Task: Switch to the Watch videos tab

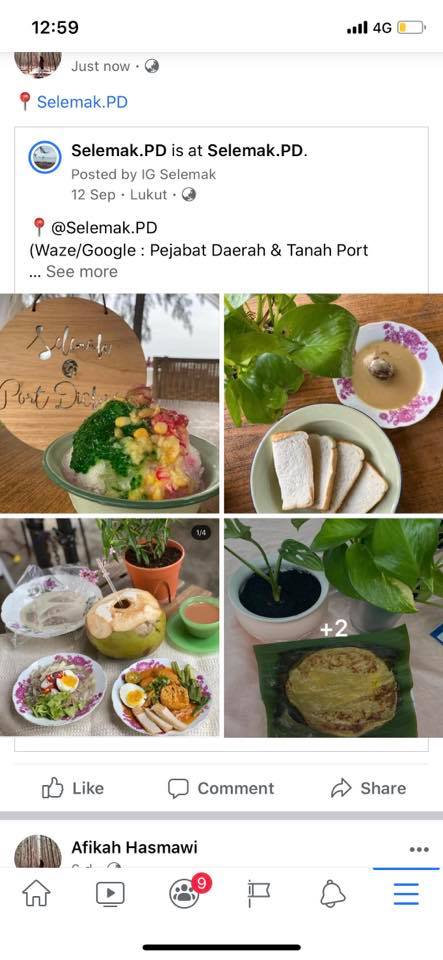Action: tap(110, 894)
